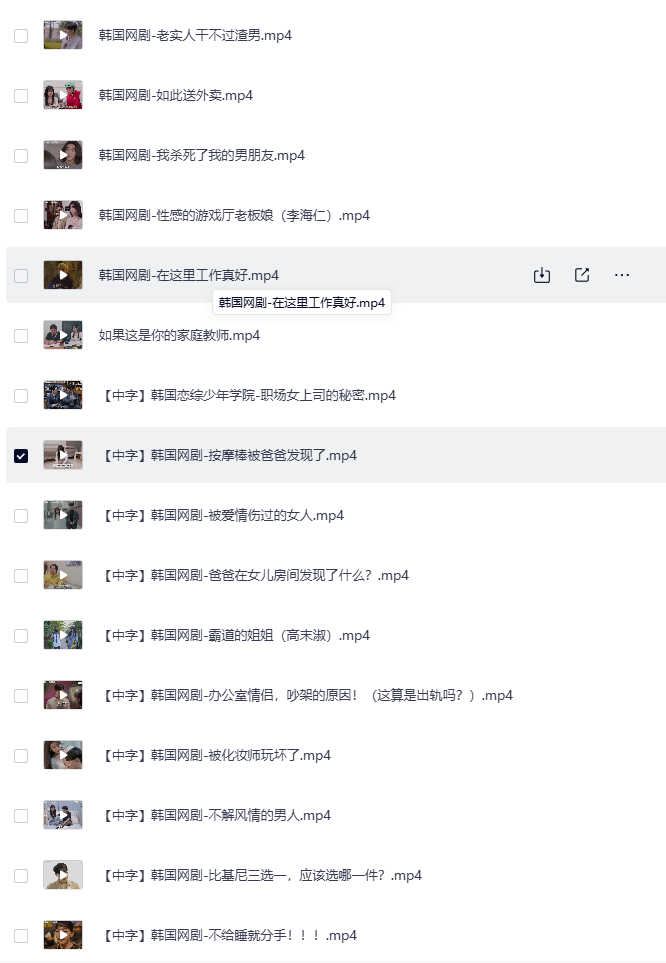Screen dimensions: 666x963
Task: Play the 不解风情的男人.mp4 thumbnail
Action: (x=63, y=816)
